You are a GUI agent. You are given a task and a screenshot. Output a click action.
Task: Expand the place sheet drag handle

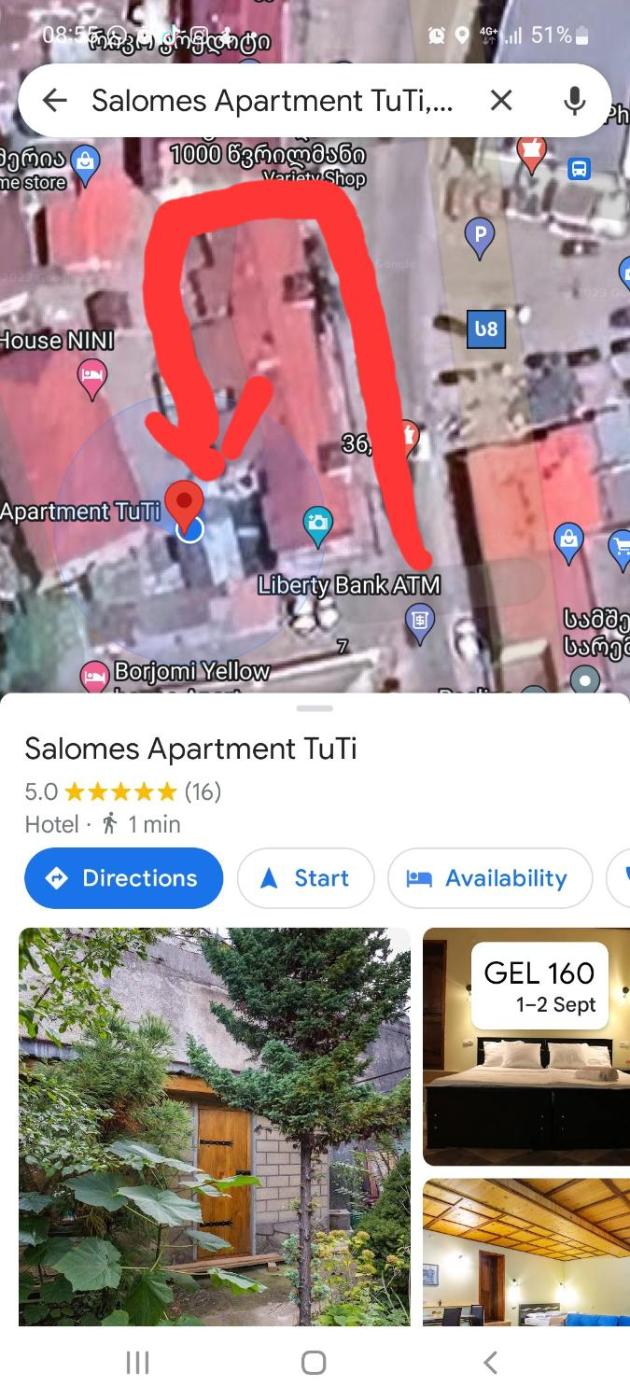pos(315,708)
